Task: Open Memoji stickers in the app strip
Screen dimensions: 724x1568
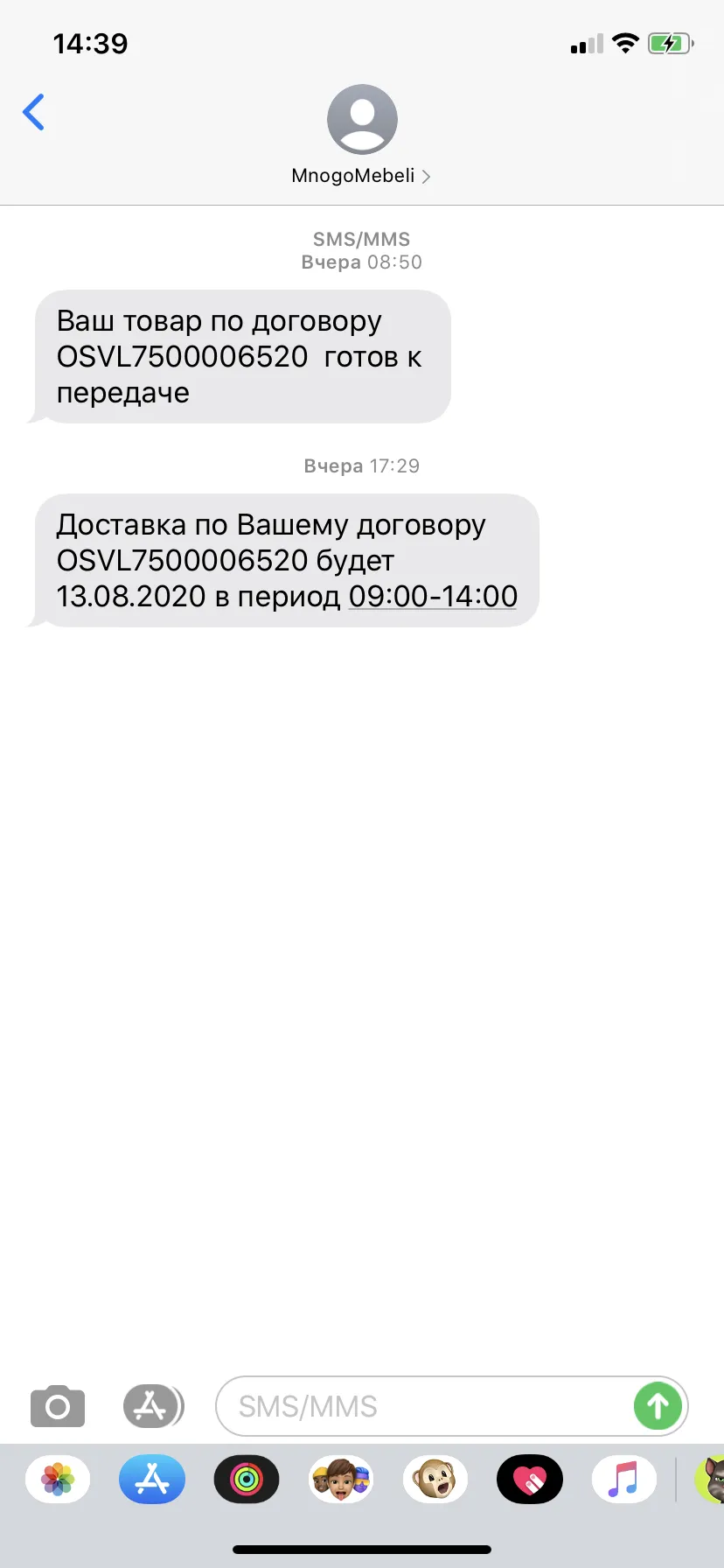Action: [x=341, y=1480]
